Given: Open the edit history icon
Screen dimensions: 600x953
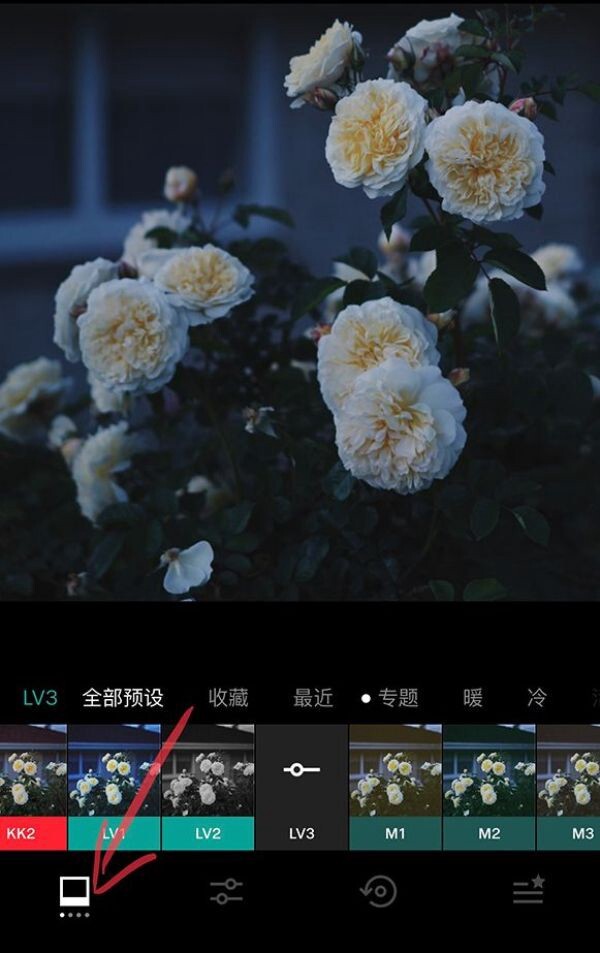Looking at the screenshot, I should (x=378, y=891).
